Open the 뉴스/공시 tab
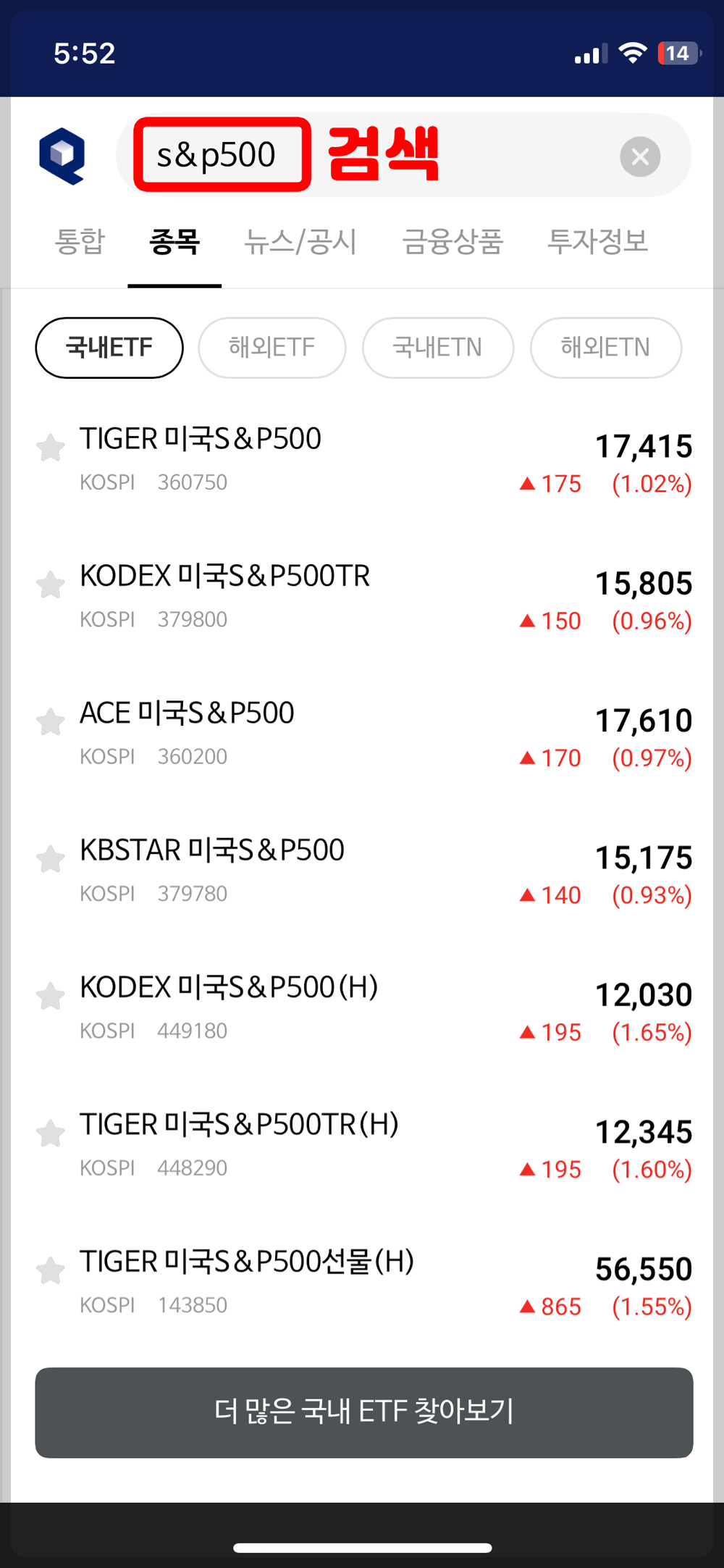 pyautogui.click(x=300, y=242)
